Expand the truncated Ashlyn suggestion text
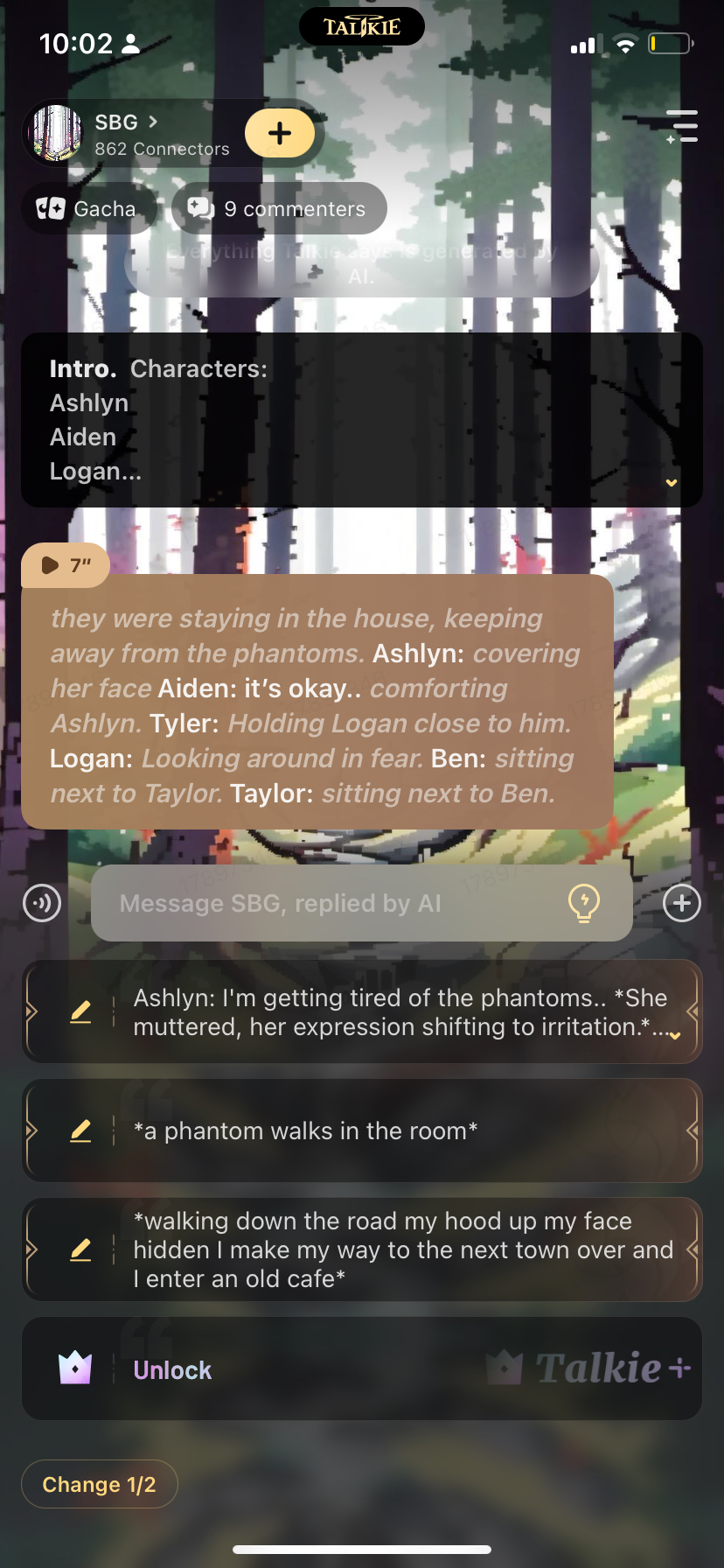The height and width of the screenshot is (1568, 724). pos(674,1035)
